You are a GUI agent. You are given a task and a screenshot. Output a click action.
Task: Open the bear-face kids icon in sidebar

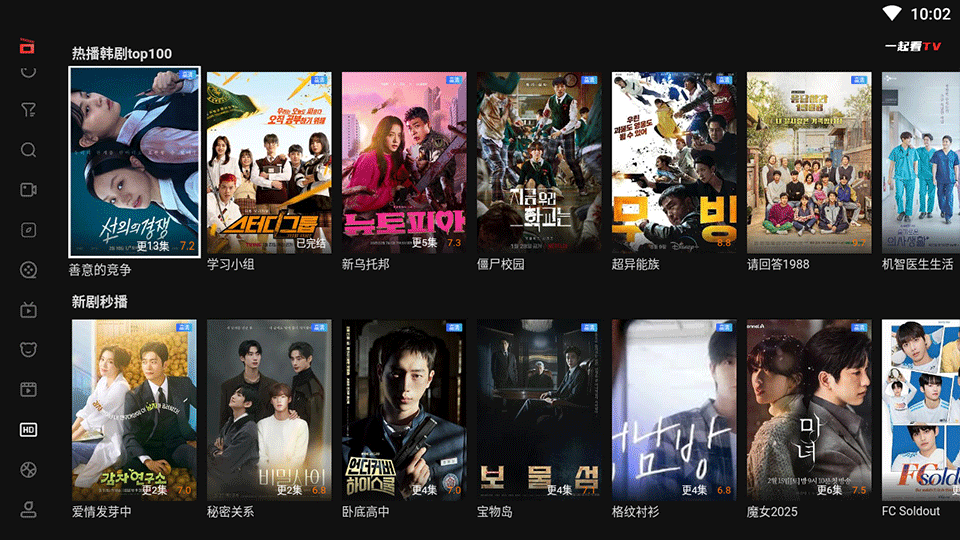pyautogui.click(x=28, y=349)
